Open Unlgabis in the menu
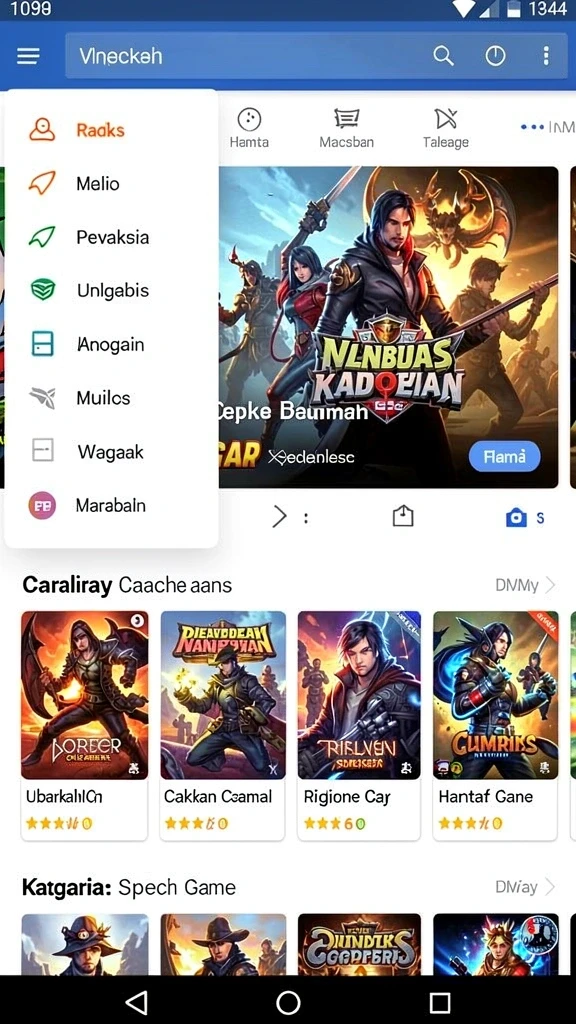This screenshot has width=576, height=1024. [x=111, y=291]
